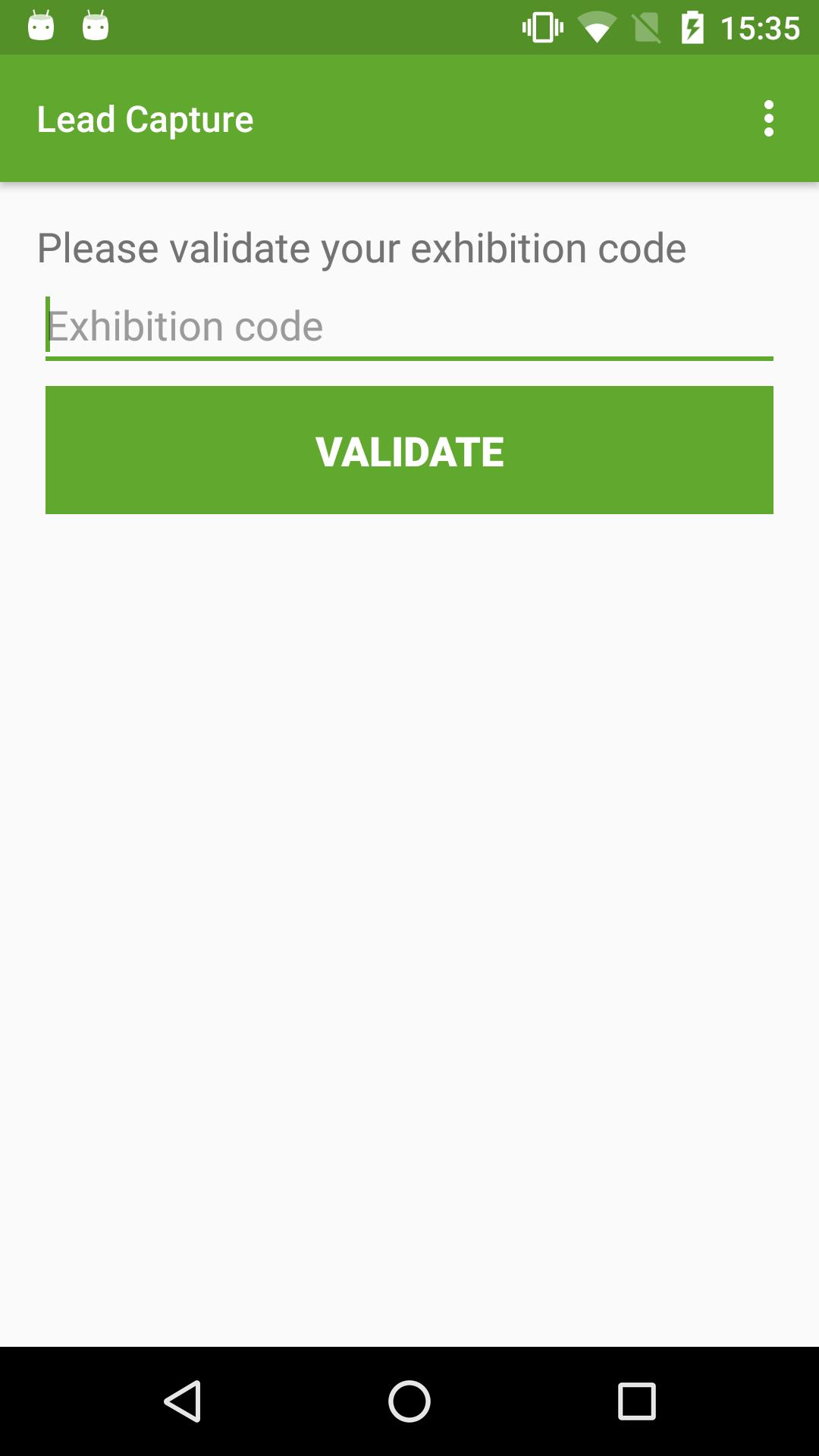Click the text cursor in Exhibition code field

pyautogui.click(x=48, y=326)
